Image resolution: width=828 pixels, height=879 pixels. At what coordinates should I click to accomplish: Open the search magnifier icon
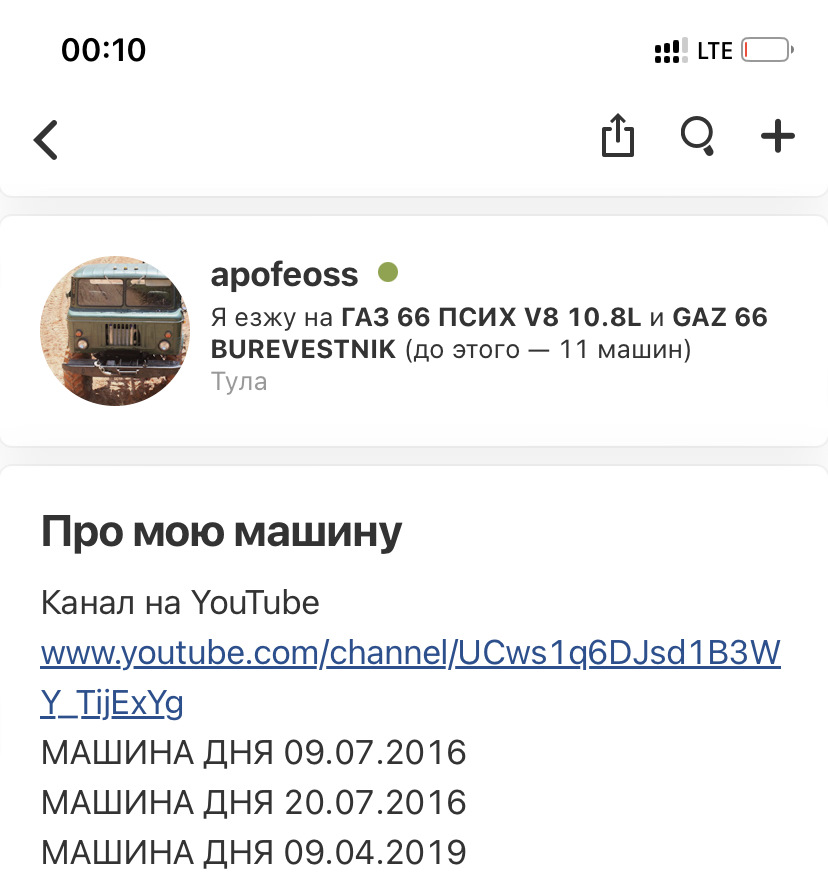(x=697, y=136)
